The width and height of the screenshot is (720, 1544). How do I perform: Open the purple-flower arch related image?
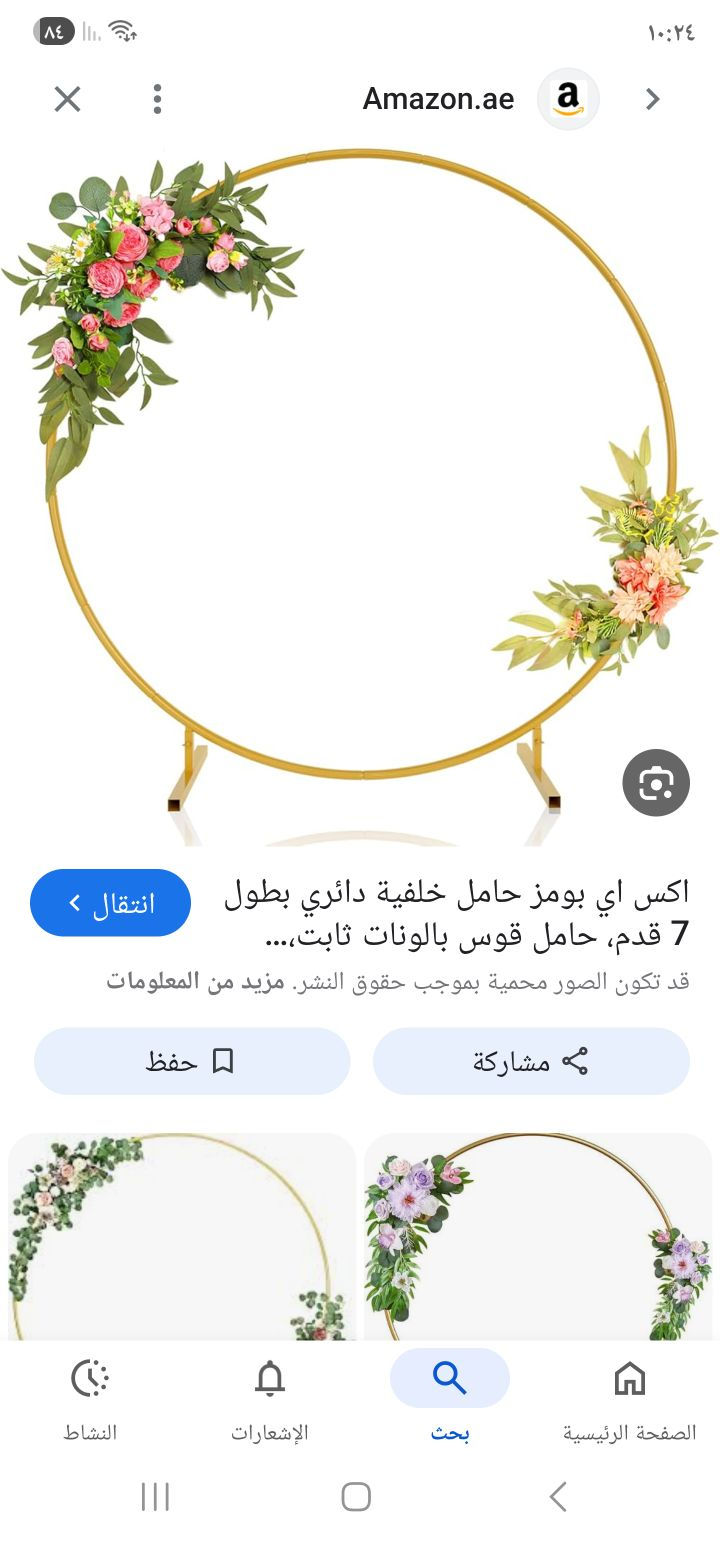[x=538, y=1236]
